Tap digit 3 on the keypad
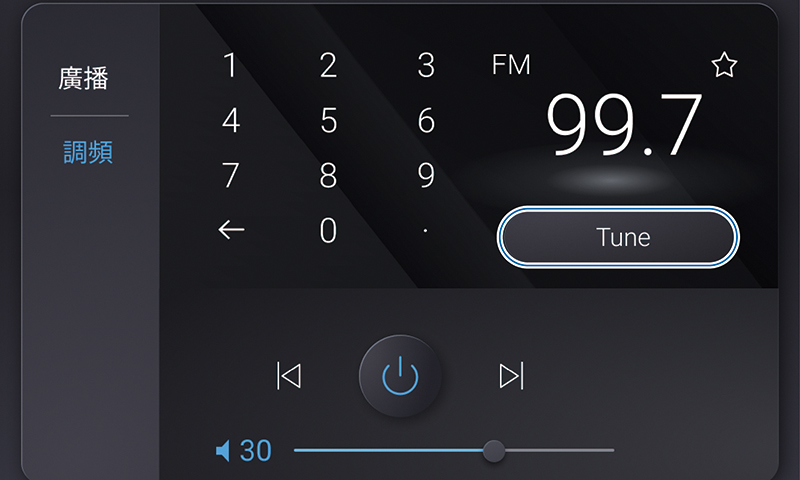 pyautogui.click(x=426, y=66)
